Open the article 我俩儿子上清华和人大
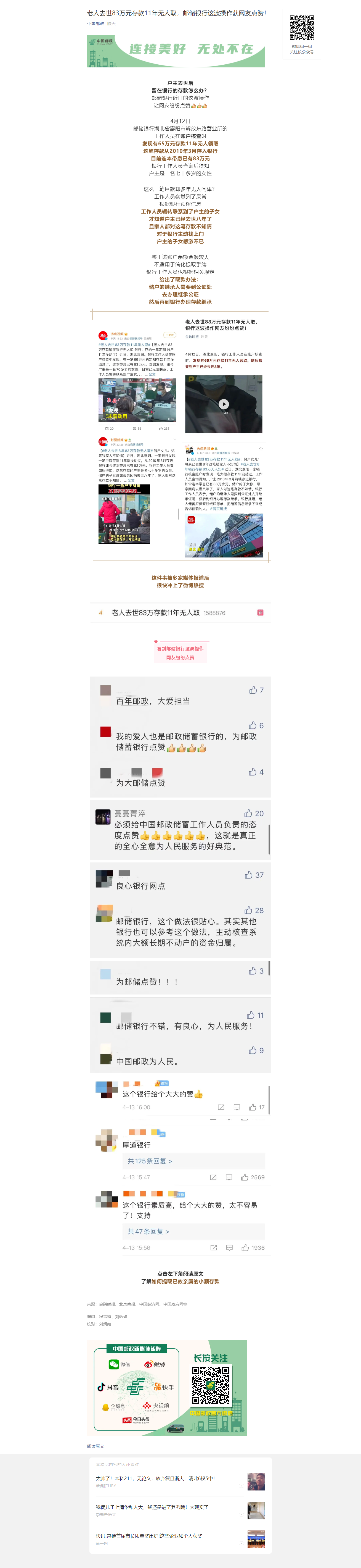 [152, 1507]
